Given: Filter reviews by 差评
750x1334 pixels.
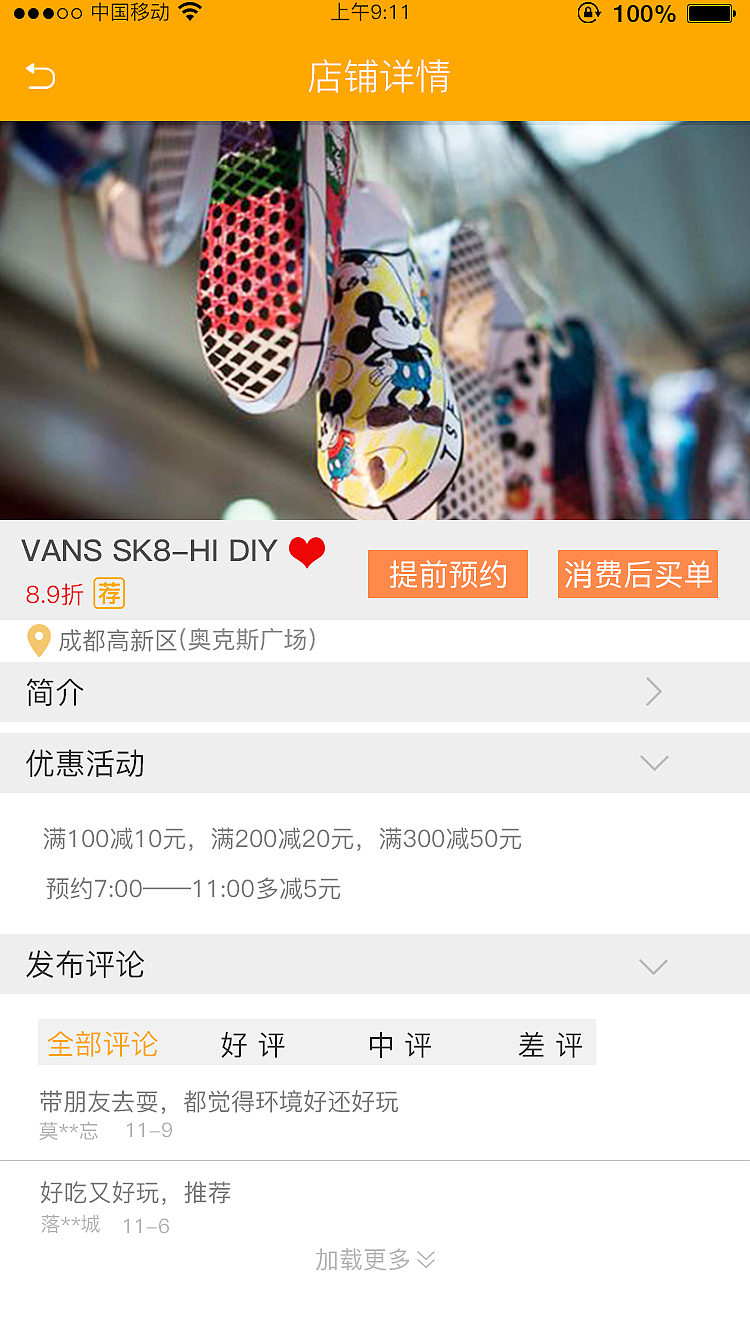Looking at the screenshot, I should click(x=550, y=1045).
